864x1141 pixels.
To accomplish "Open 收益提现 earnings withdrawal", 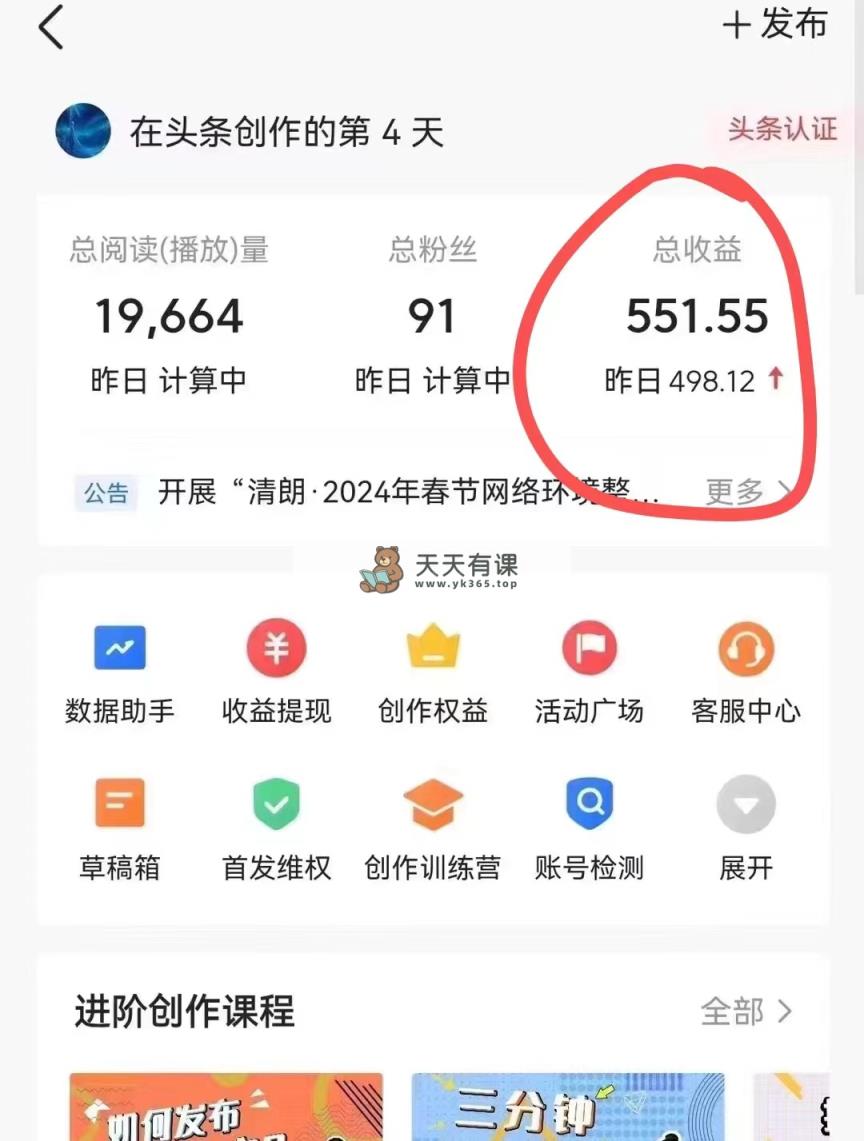I will point(276,671).
